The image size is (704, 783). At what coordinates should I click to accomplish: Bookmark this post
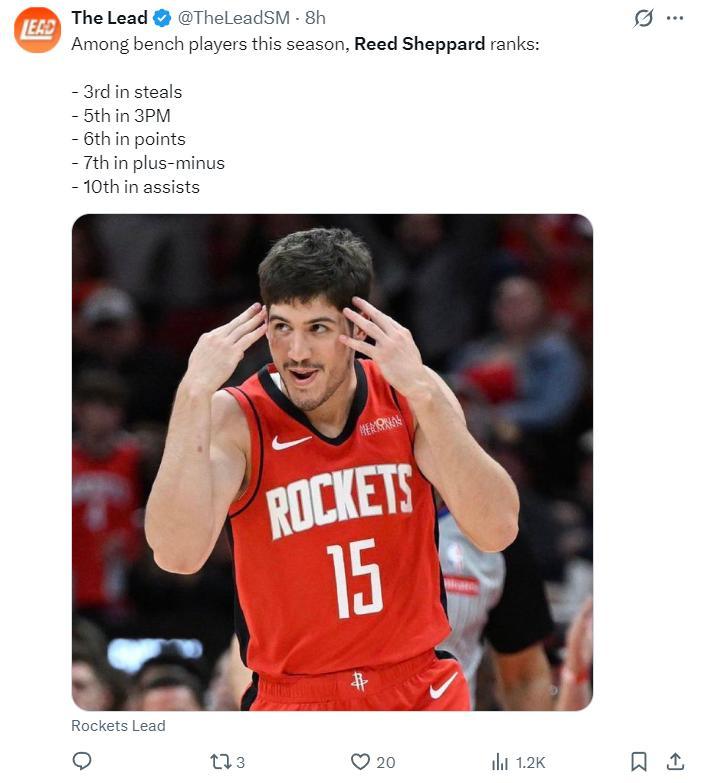639,761
